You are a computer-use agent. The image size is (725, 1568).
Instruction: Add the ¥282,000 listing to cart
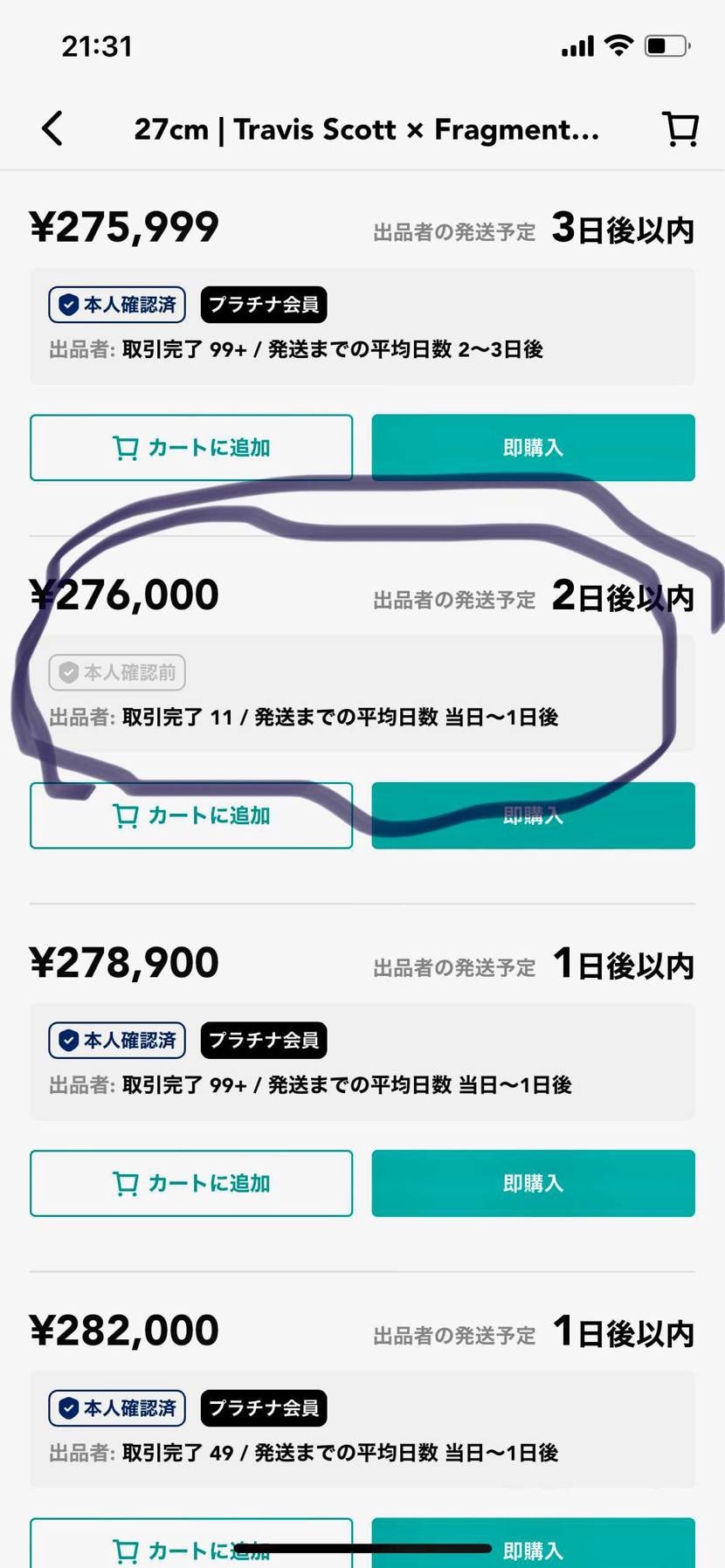[191, 1547]
